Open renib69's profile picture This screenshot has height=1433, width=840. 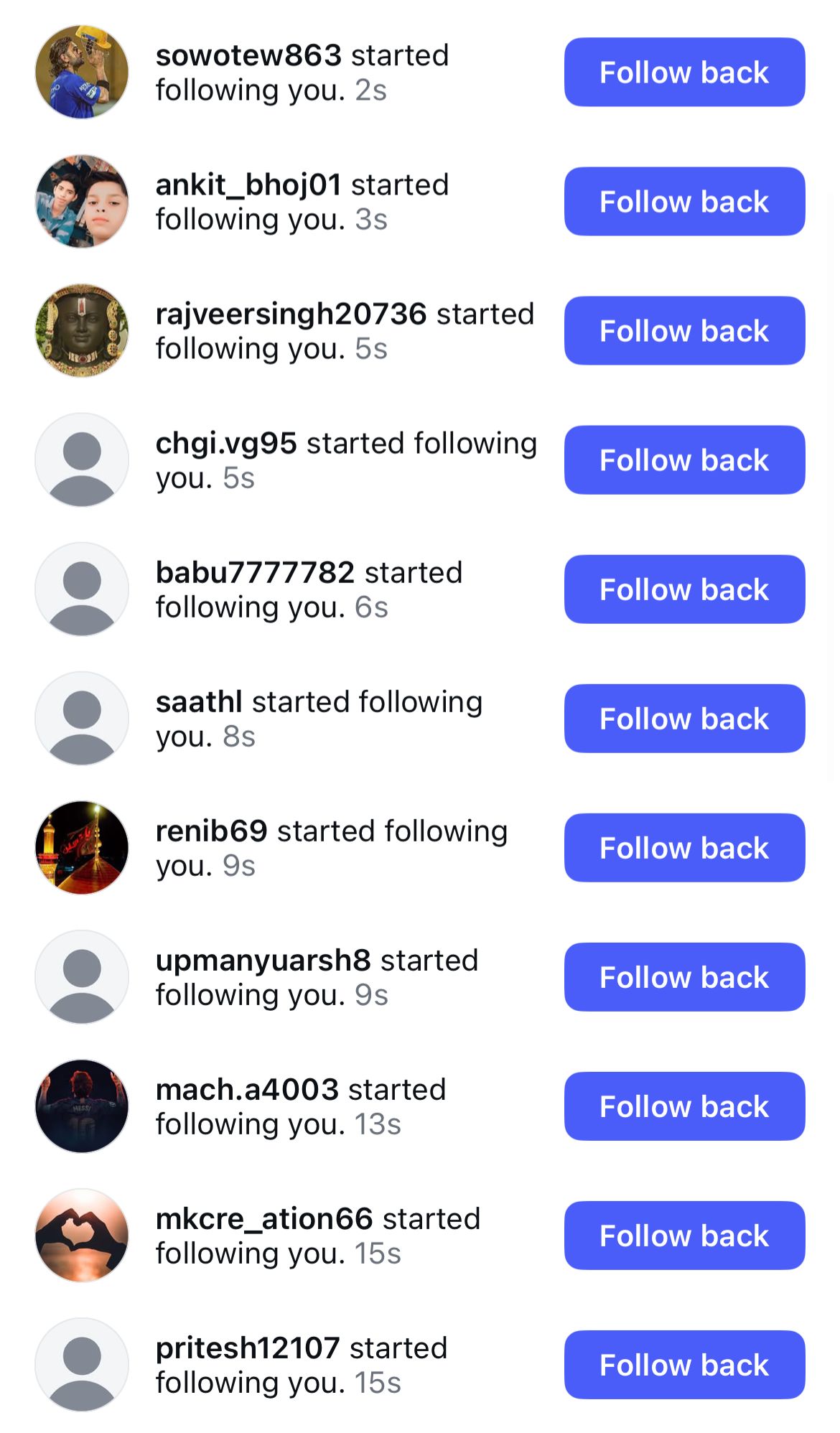[82, 848]
